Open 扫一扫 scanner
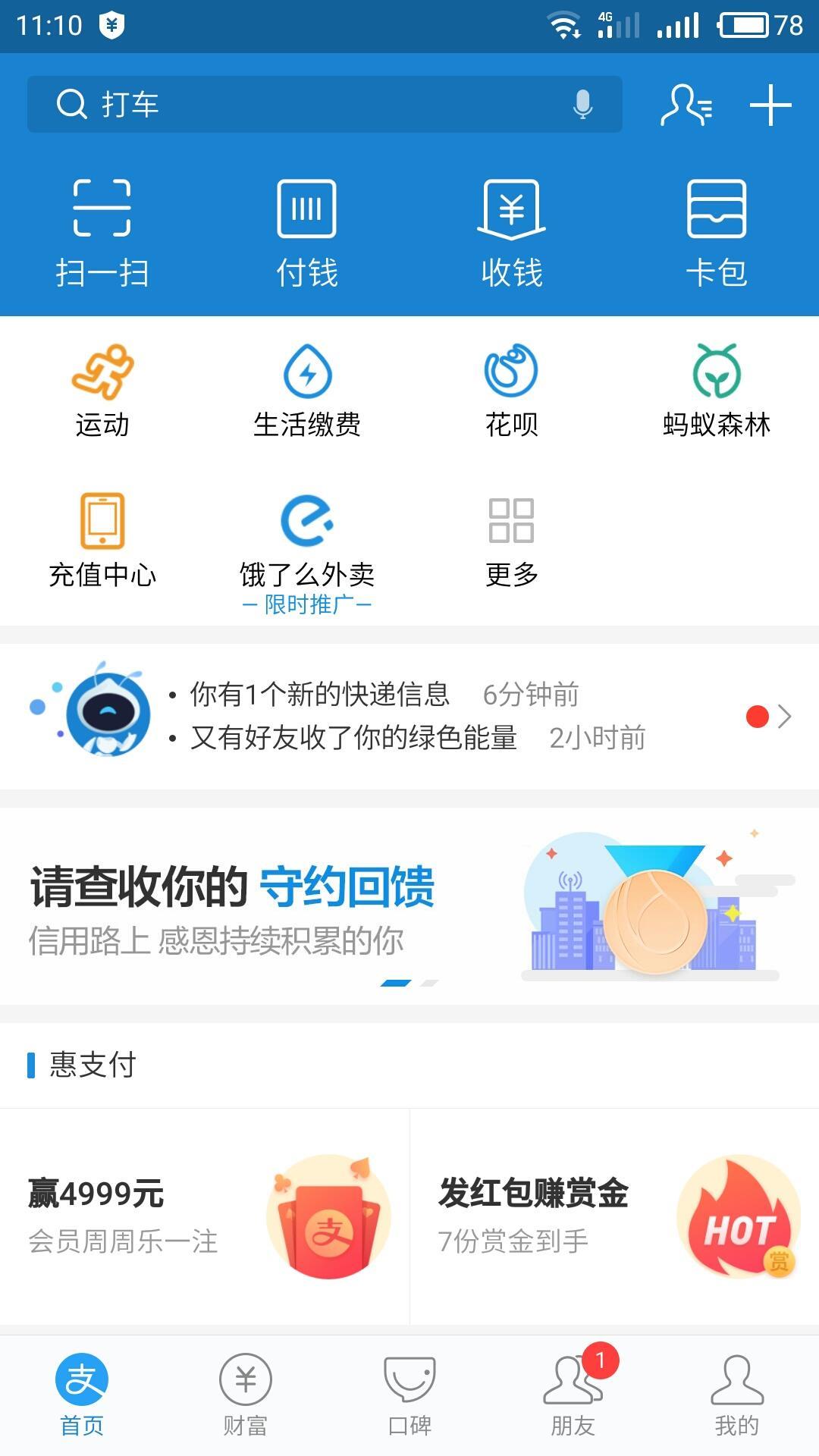The height and width of the screenshot is (1456, 819). coord(102,233)
